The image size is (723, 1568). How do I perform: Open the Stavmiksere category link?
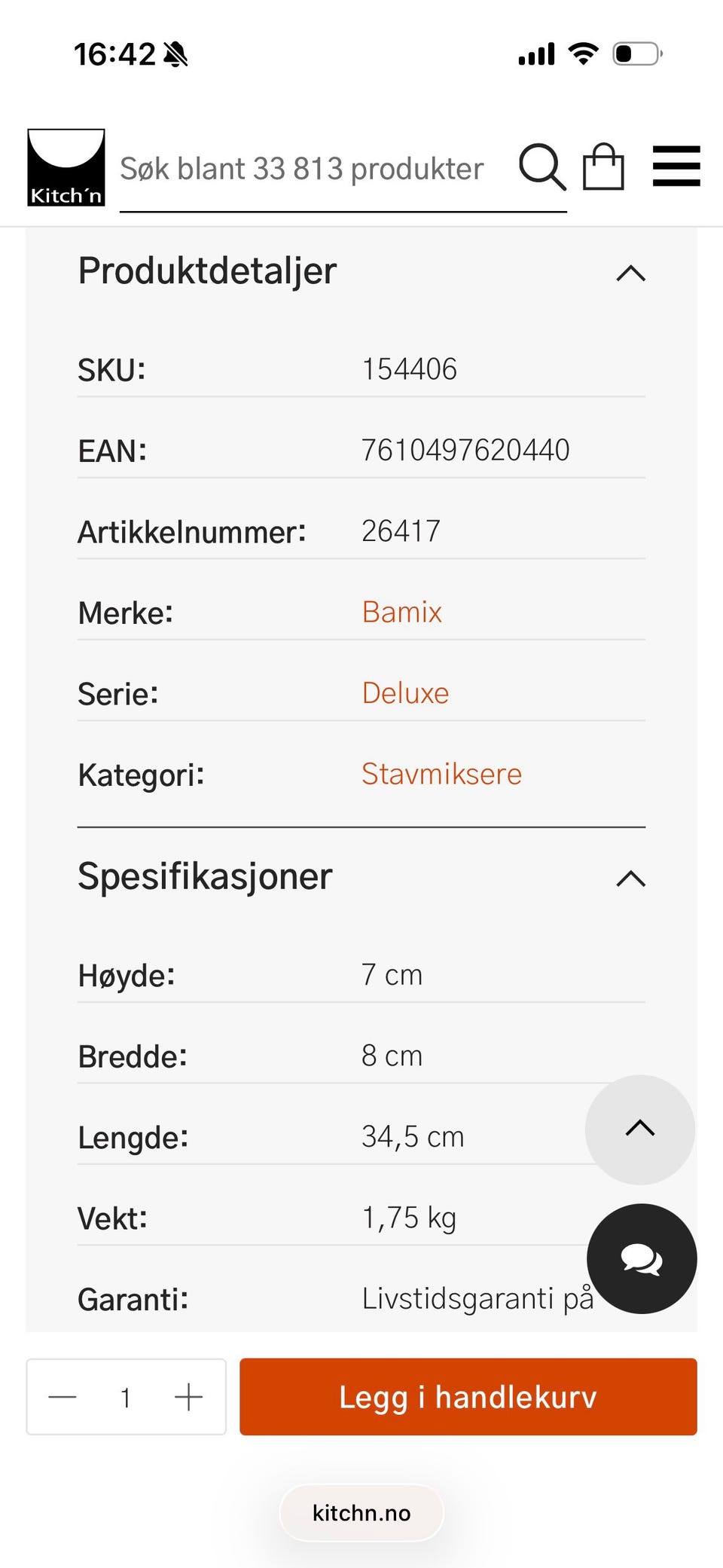[x=441, y=774]
